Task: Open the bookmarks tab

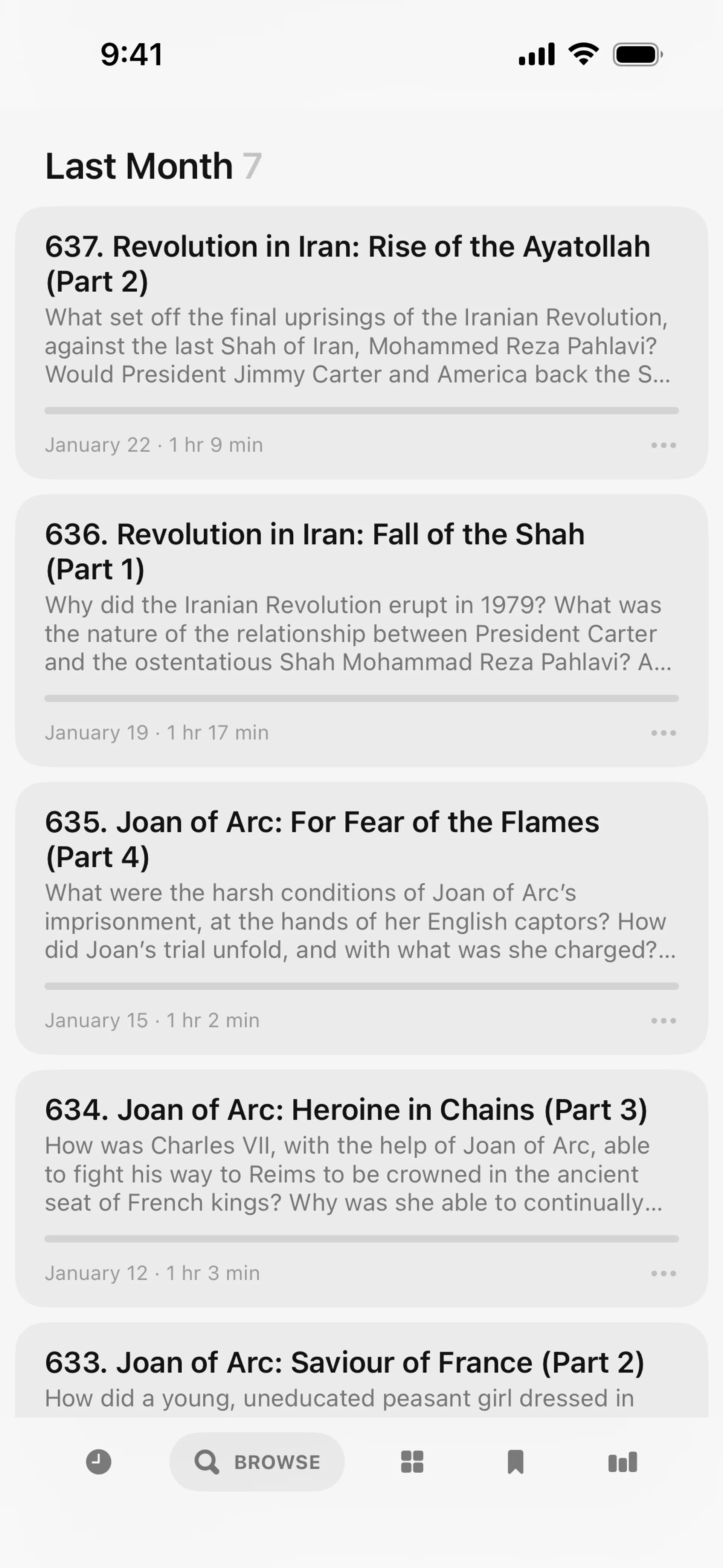Action: point(516,1462)
